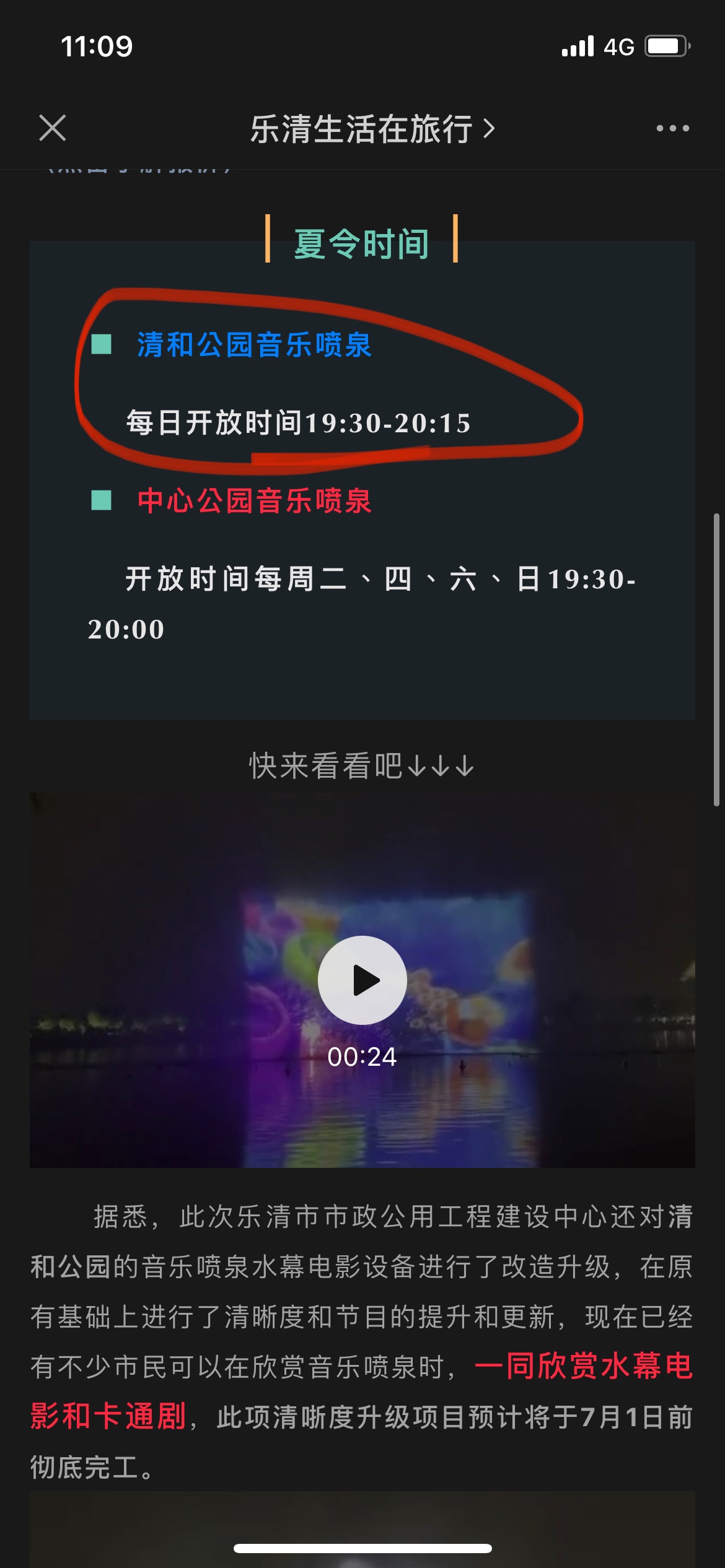
Task: Close the article page
Action: click(53, 128)
